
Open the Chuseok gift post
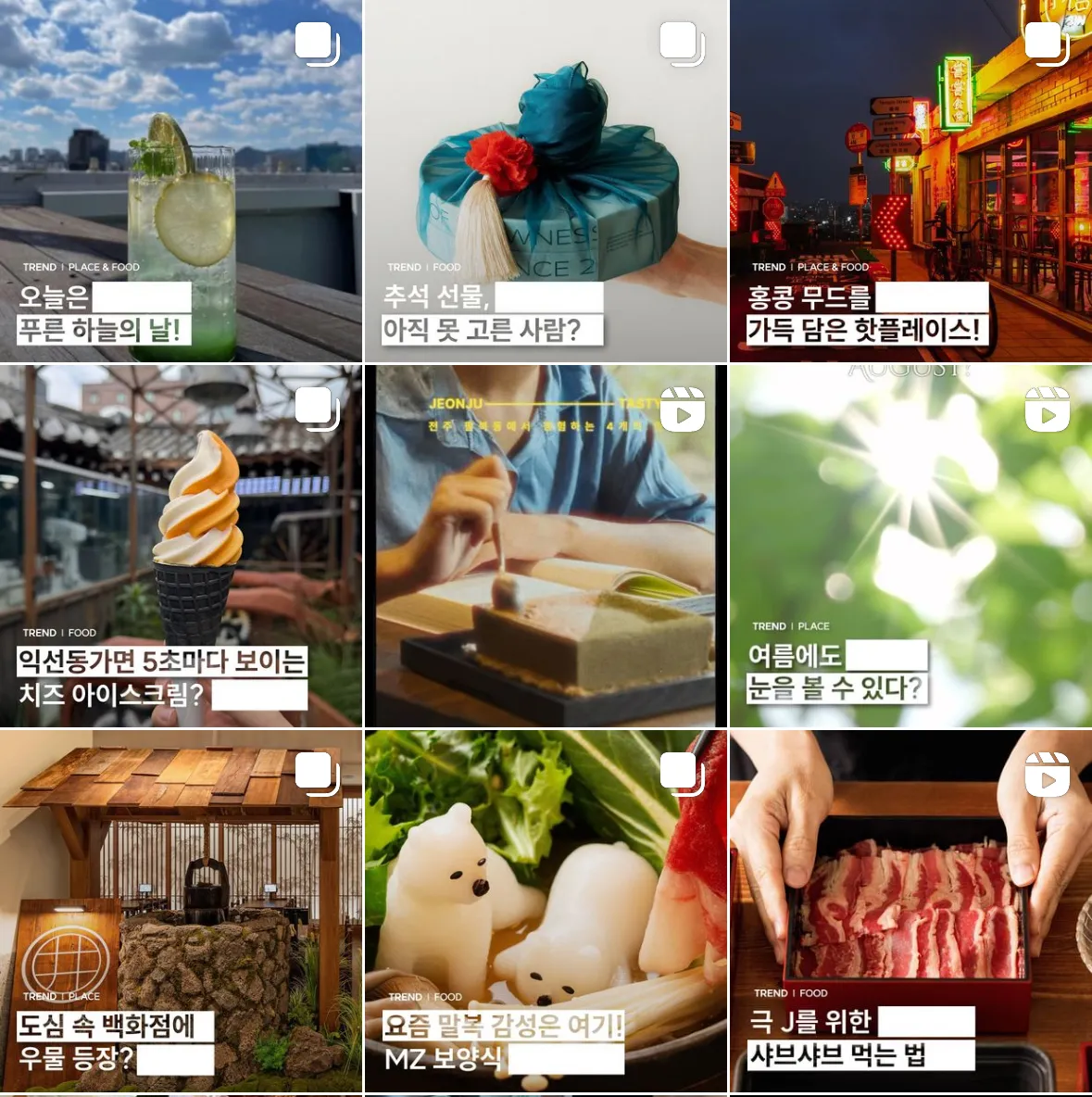pos(546,181)
